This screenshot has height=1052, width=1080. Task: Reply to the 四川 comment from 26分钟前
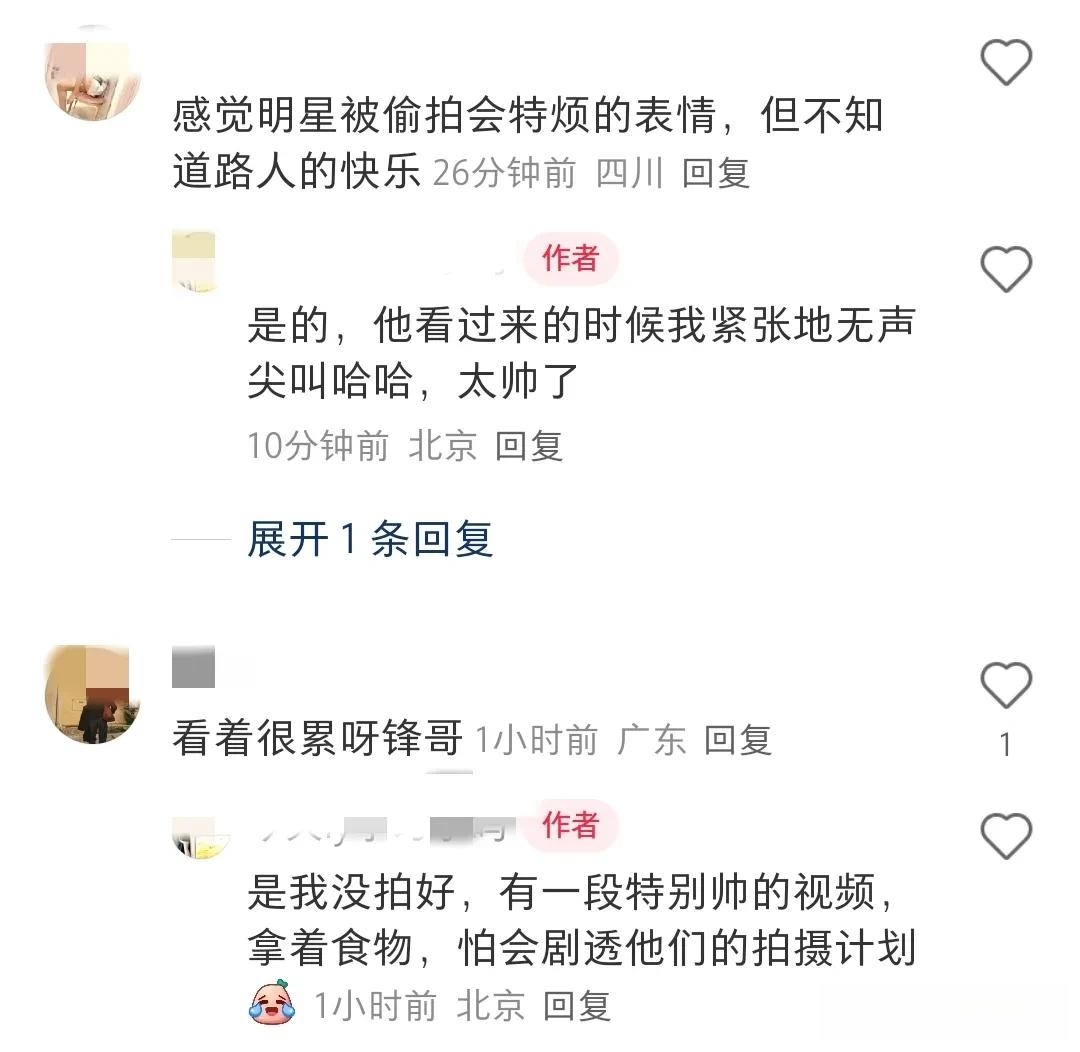click(x=716, y=173)
